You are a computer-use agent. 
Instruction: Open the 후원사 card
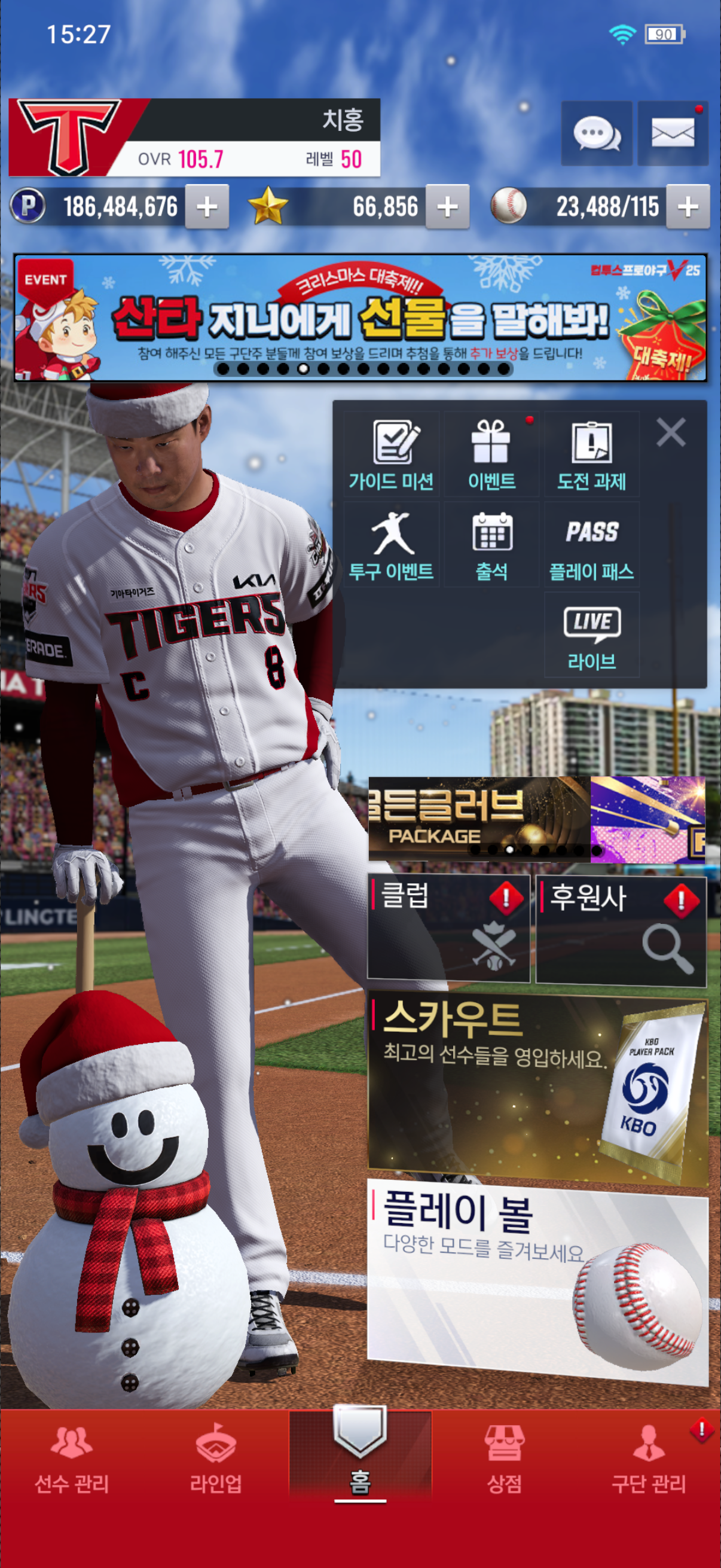pos(621,928)
